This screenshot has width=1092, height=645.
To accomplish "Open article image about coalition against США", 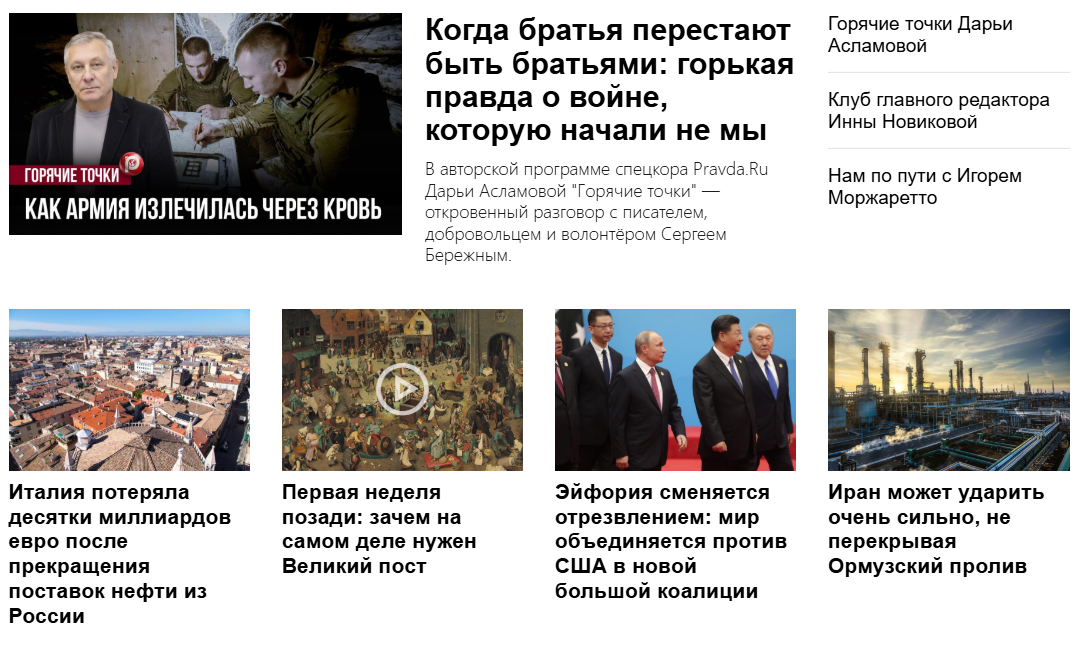I will pyautogui.click(x=675, y=389).
